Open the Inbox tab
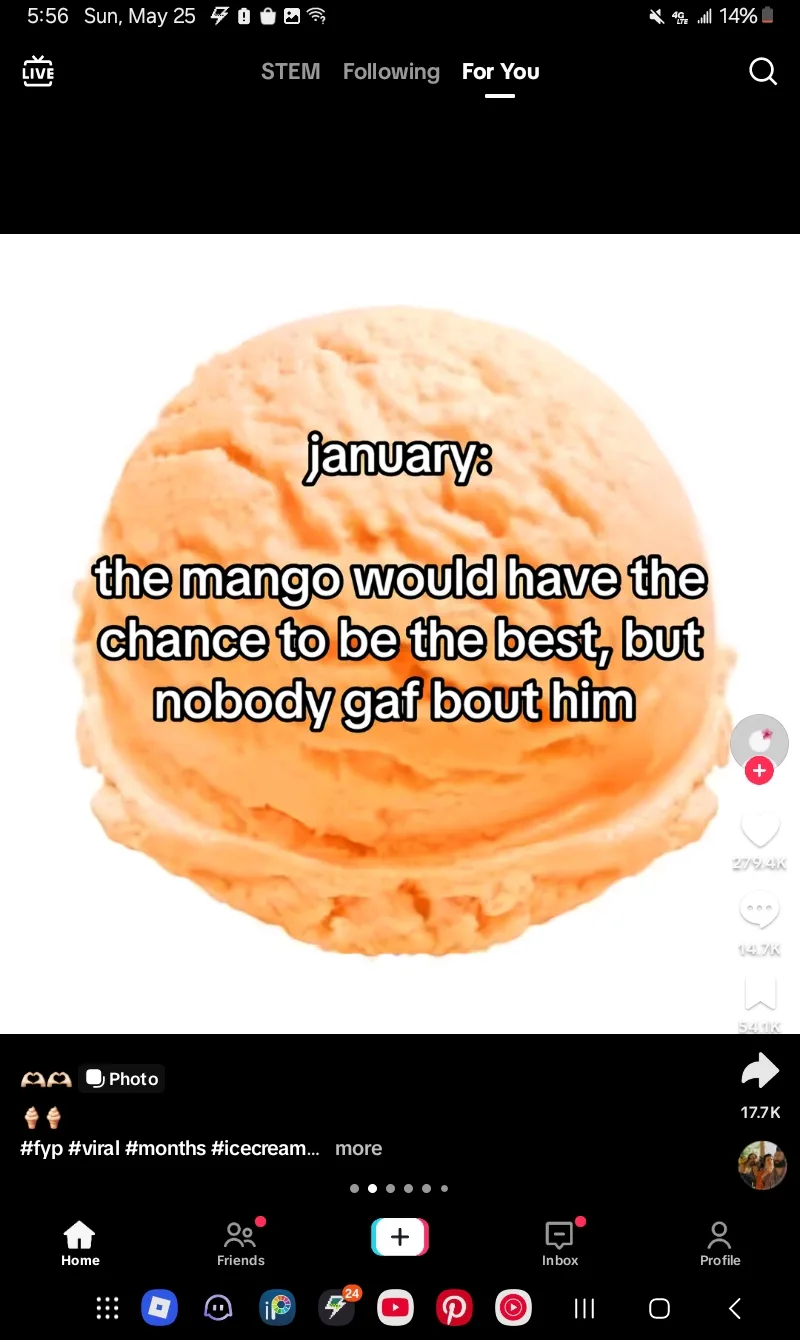This screenshot has height=1340, width=800. tap(560, 1243)
